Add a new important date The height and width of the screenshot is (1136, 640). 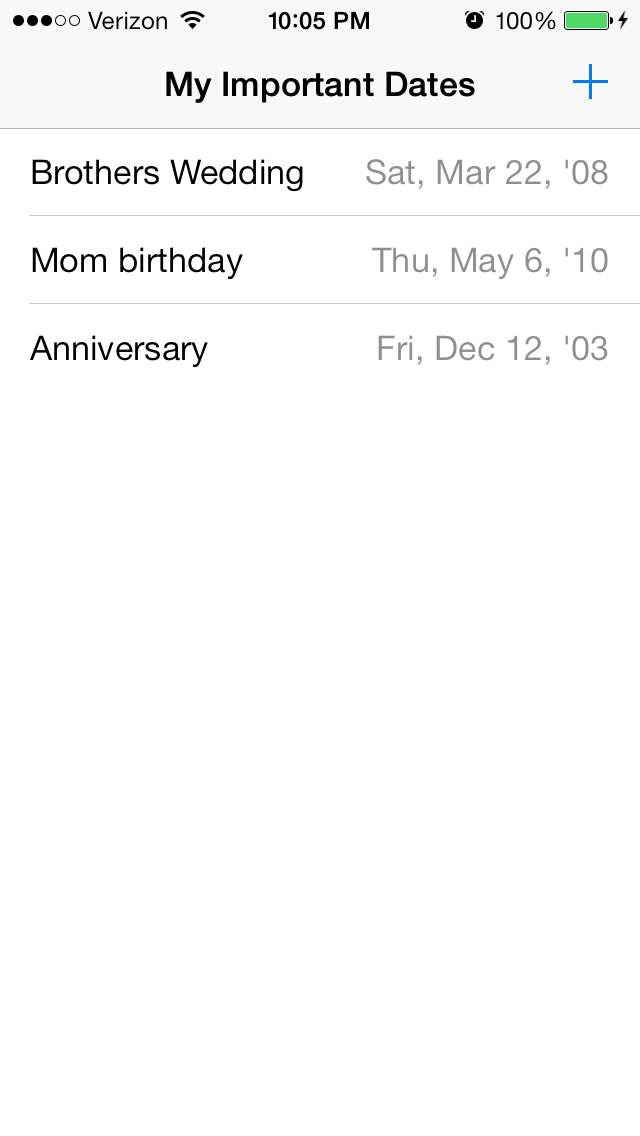590,83
